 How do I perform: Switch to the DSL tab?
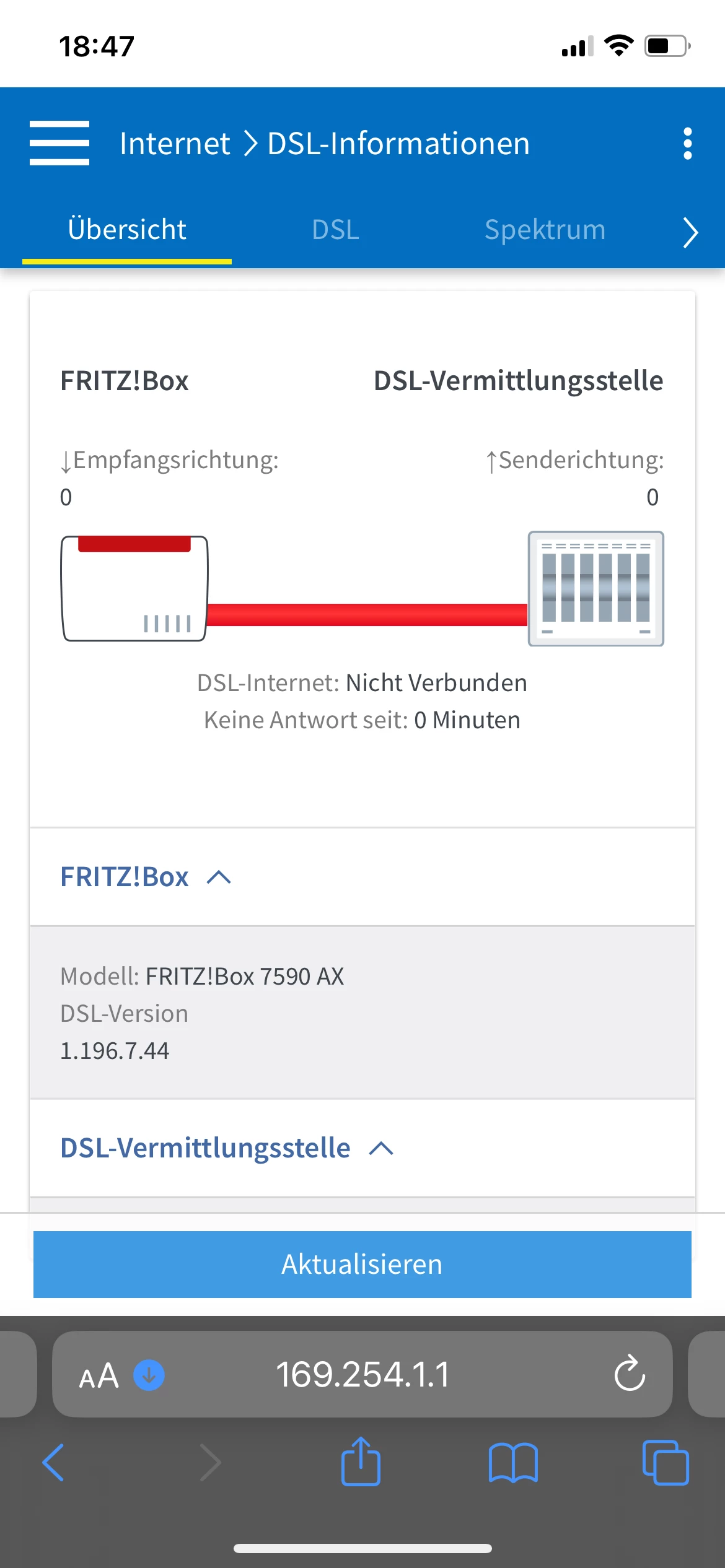tap(335, 230)
